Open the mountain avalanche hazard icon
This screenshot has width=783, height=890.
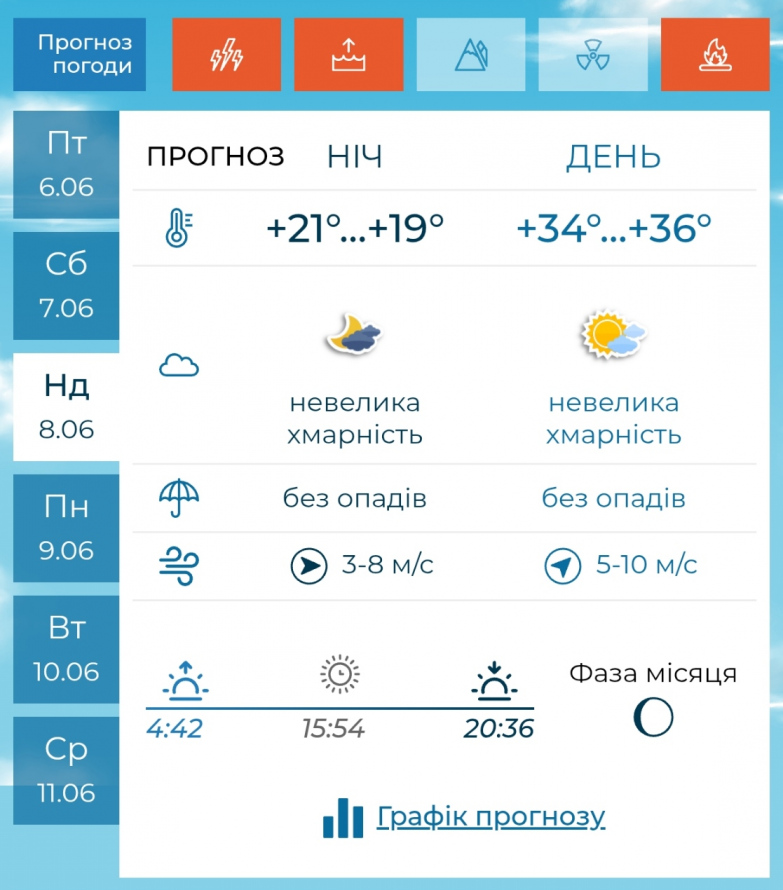471,55
